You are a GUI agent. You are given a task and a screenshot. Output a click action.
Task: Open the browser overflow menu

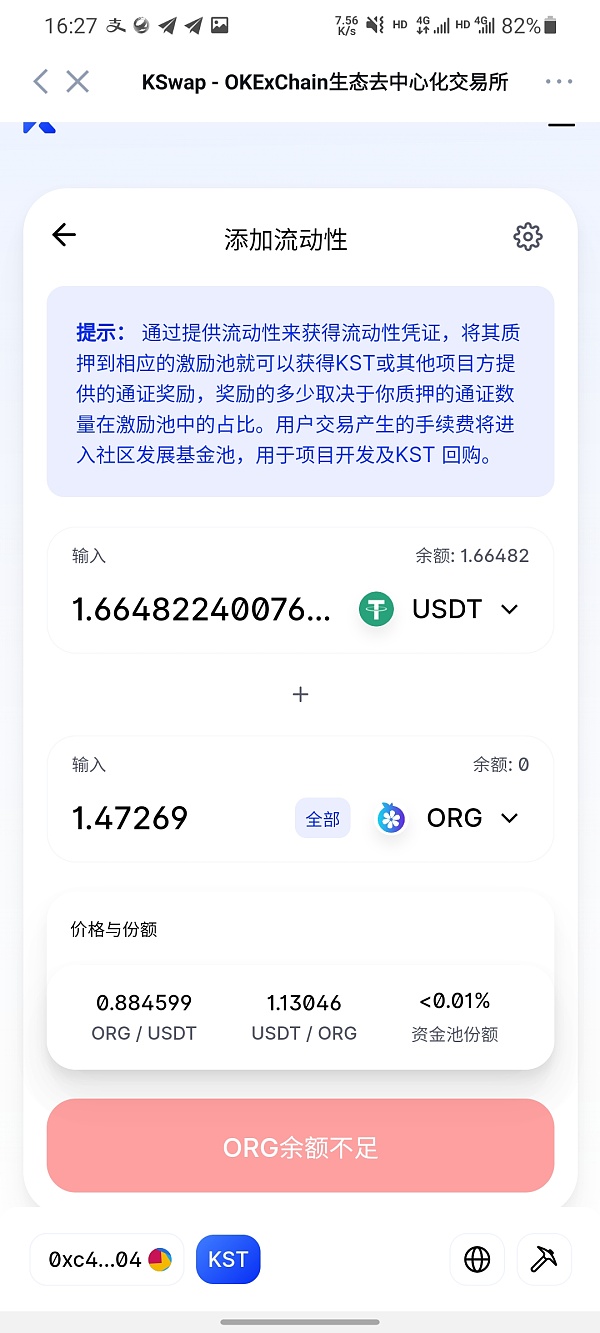(558, 82)
